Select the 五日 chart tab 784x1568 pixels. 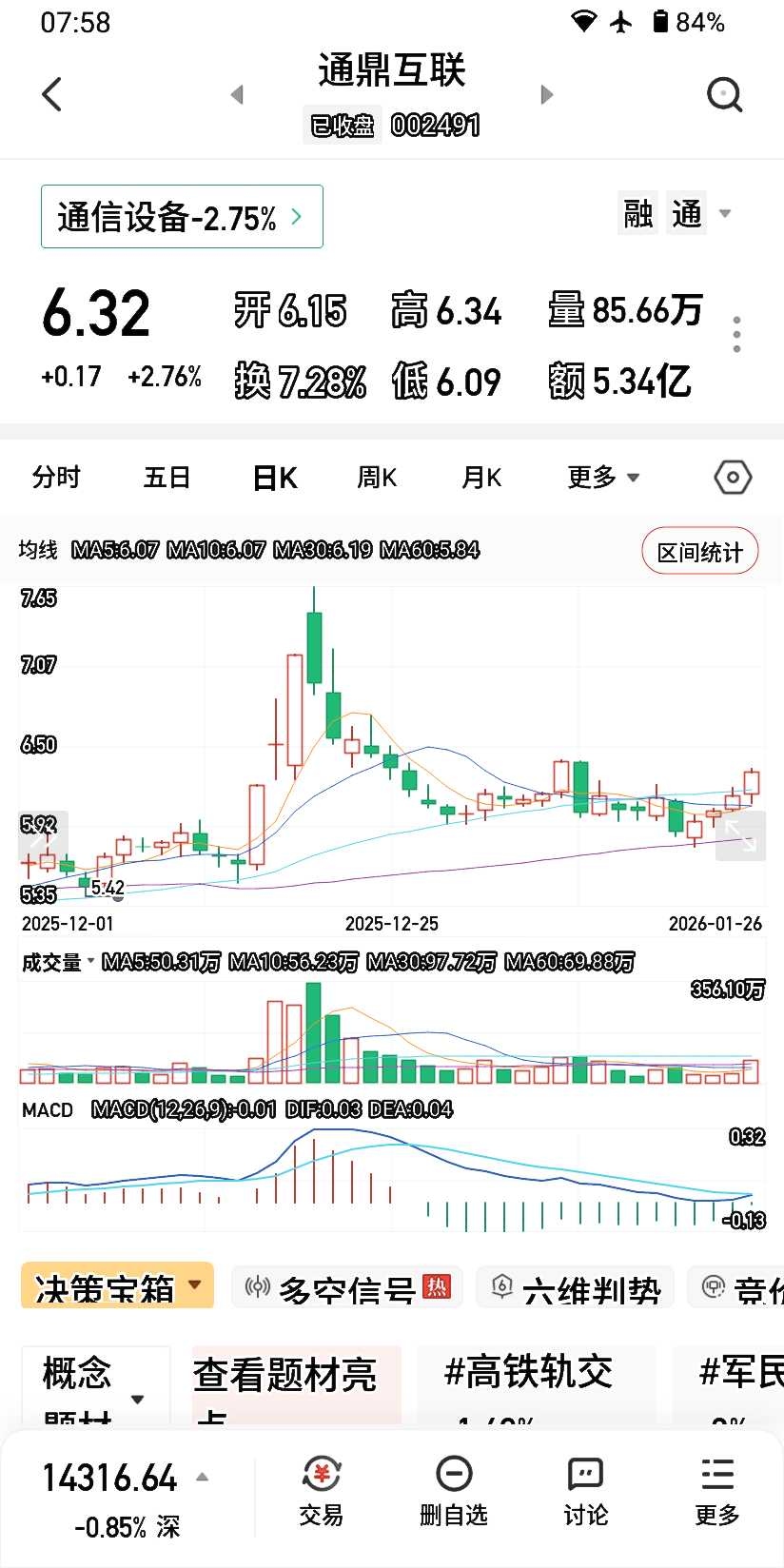tap(167, 477)
